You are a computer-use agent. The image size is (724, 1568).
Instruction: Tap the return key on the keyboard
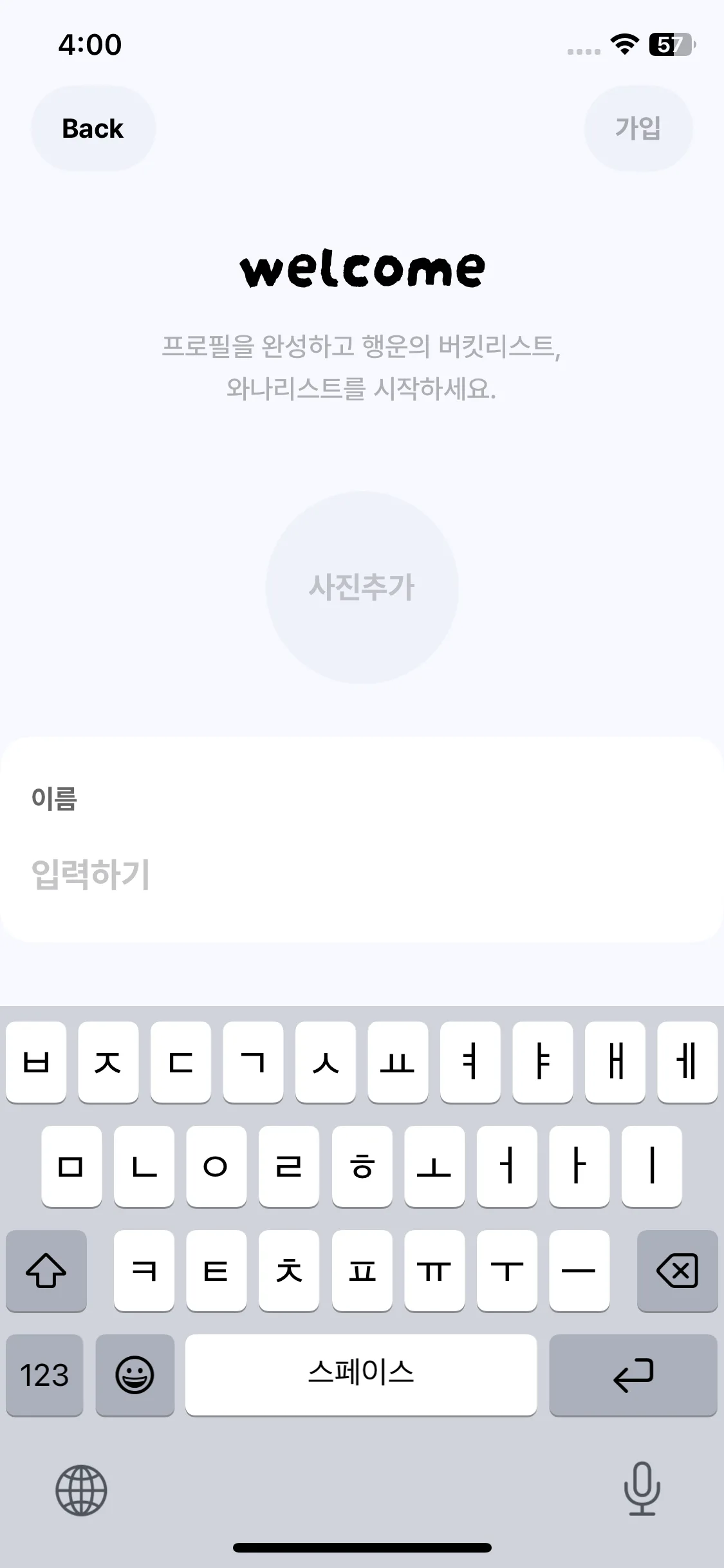633,1376
